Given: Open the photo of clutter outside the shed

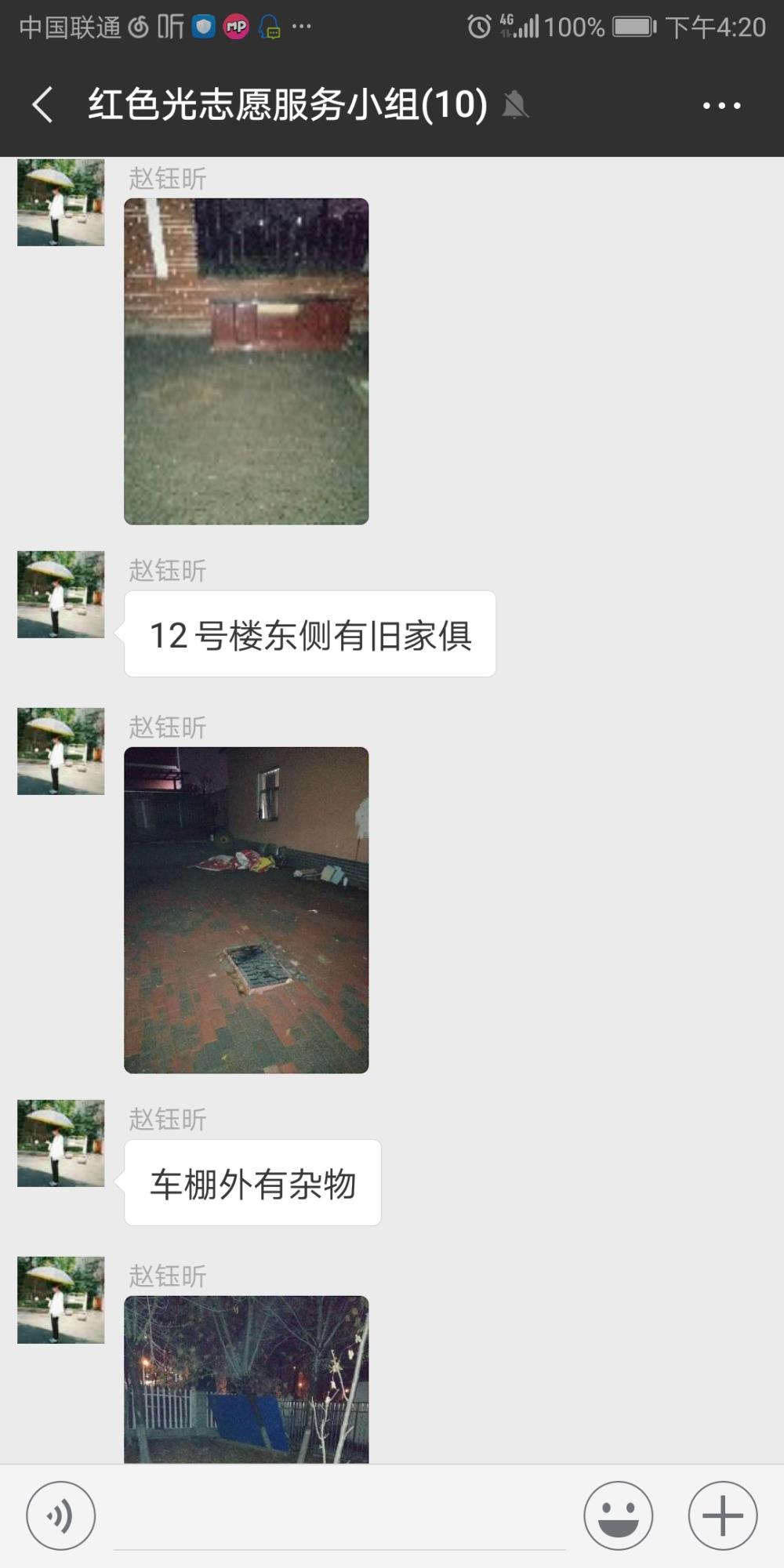Looking at the screenshot, I should (x=246, y=910).
